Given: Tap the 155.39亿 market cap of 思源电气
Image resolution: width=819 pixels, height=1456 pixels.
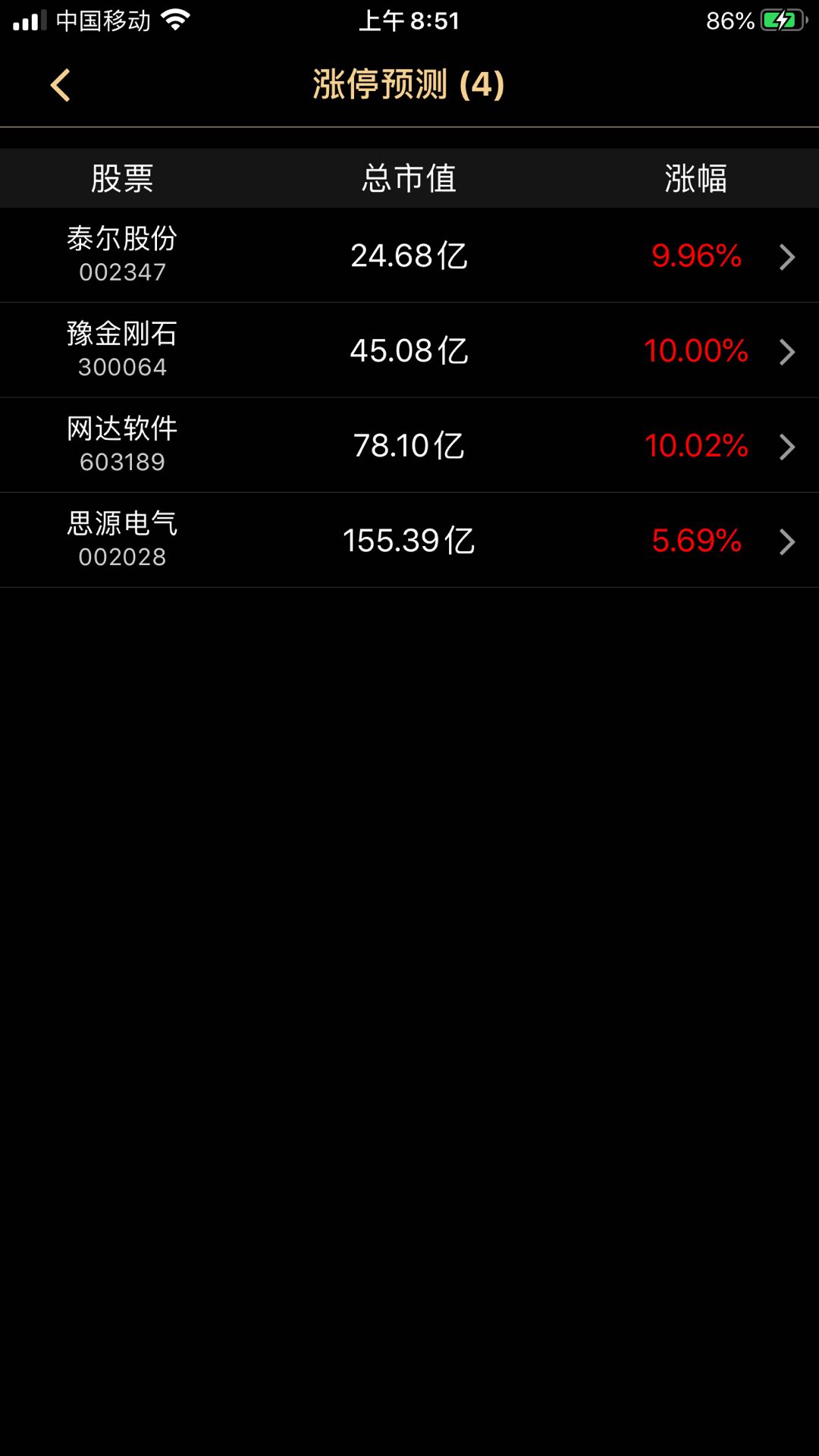Looking at the screenshot, I should (x=409, y=541).
